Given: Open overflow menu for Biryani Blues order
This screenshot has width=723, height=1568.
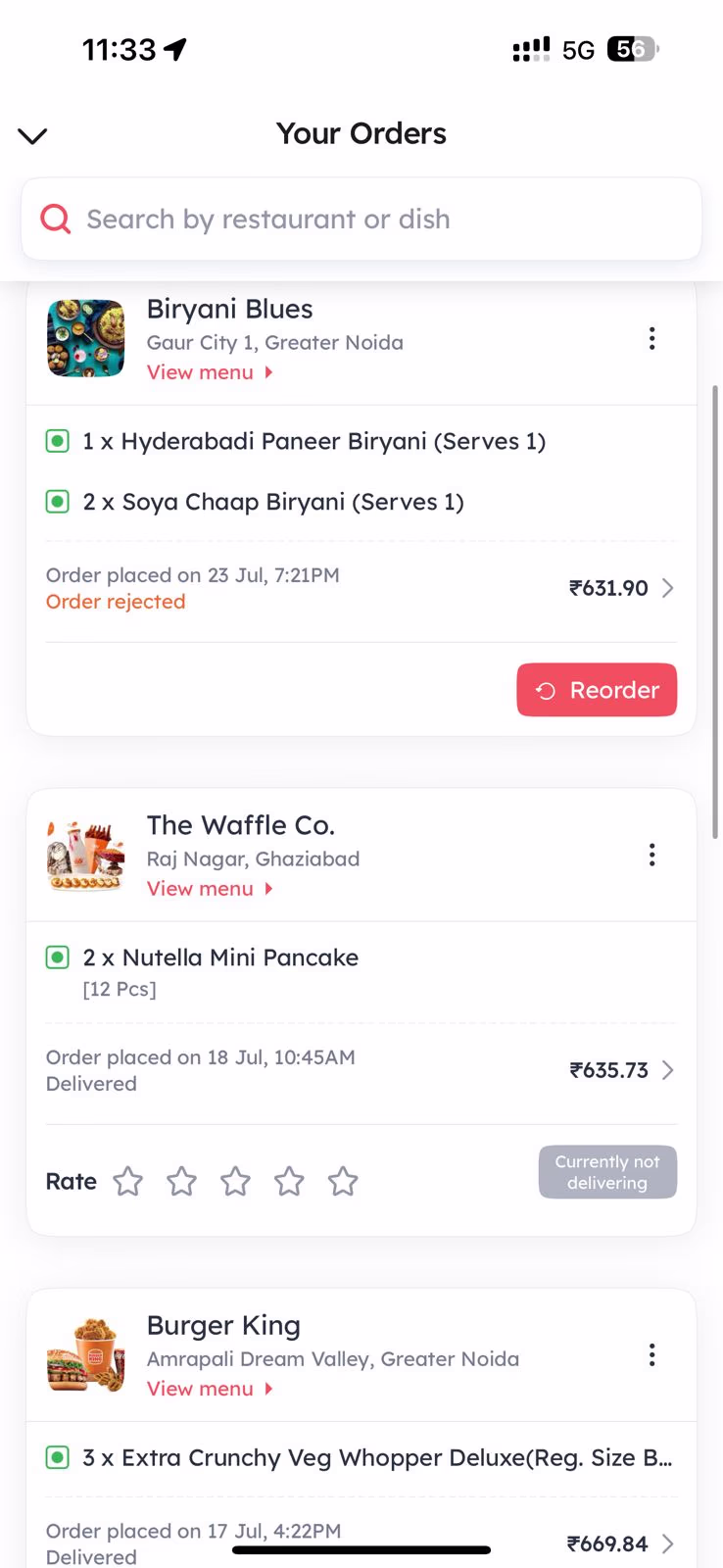Looking at the screenshot, I should point(651,339).
